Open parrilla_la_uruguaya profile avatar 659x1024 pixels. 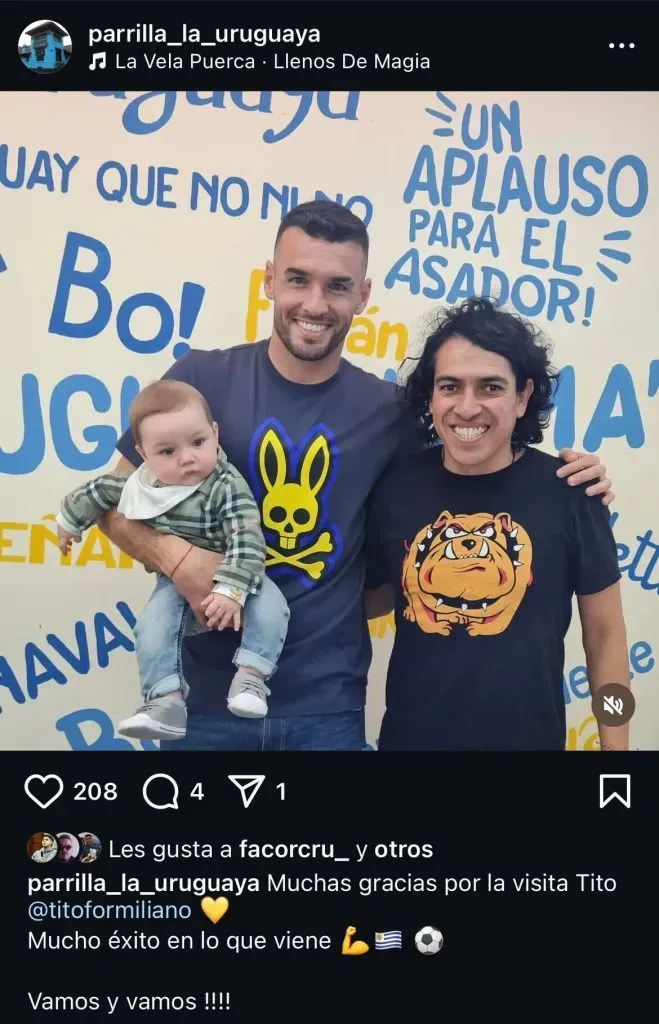coord(44,46)
